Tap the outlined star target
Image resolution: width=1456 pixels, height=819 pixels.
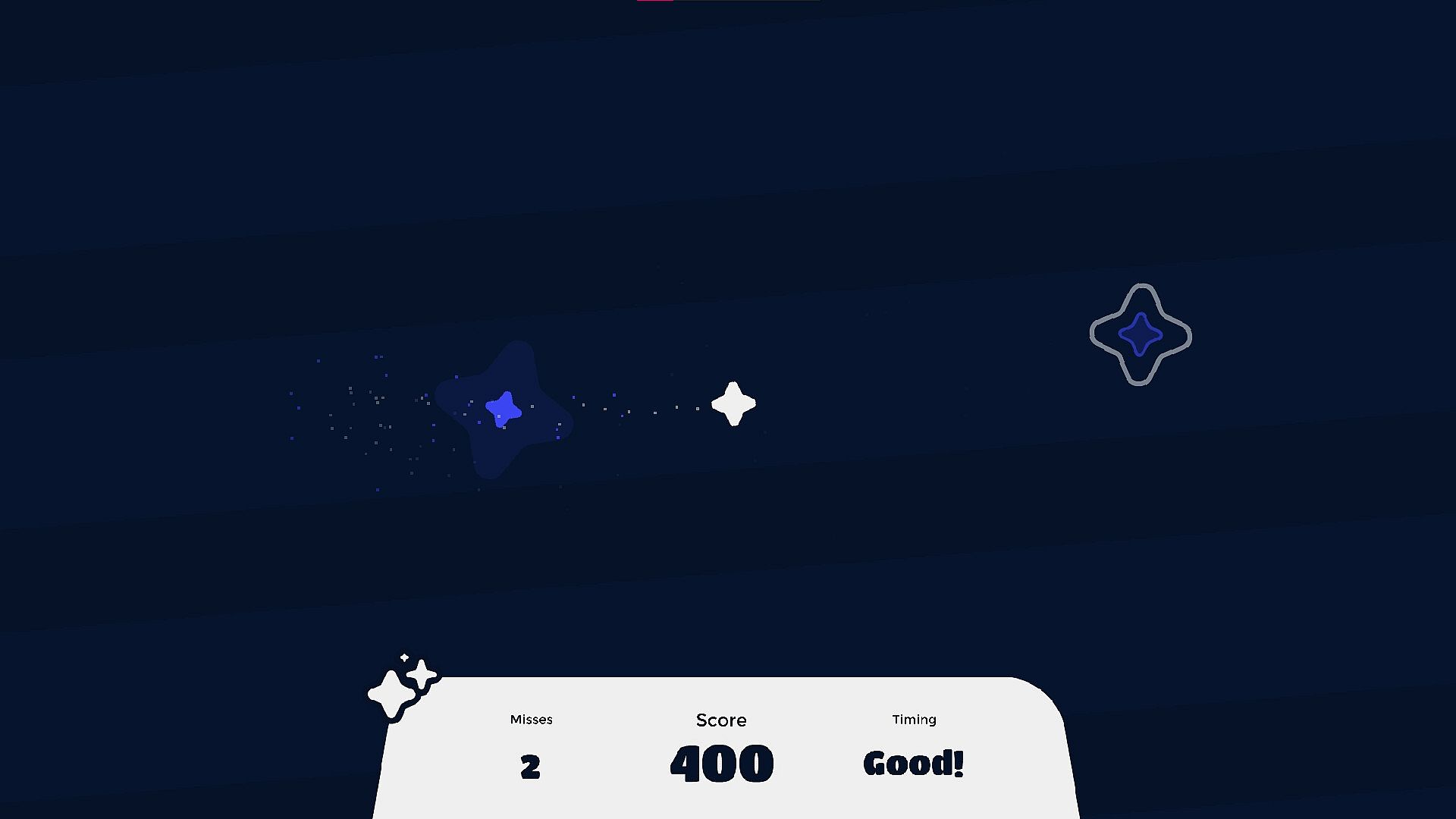(x=1140, y=334)
